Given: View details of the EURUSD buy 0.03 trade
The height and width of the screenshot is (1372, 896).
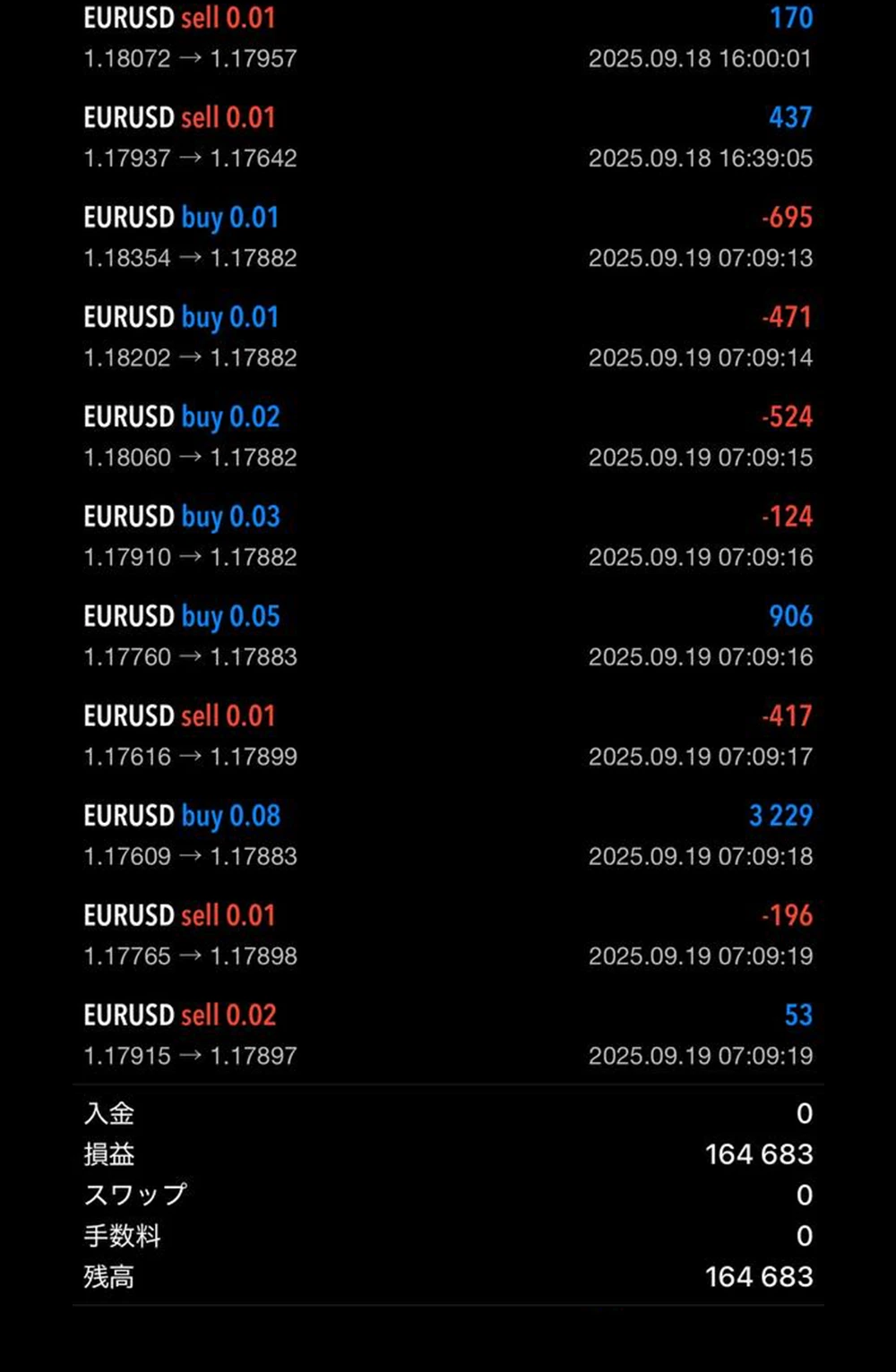Looking at the screenshot, I should [447, 536].
